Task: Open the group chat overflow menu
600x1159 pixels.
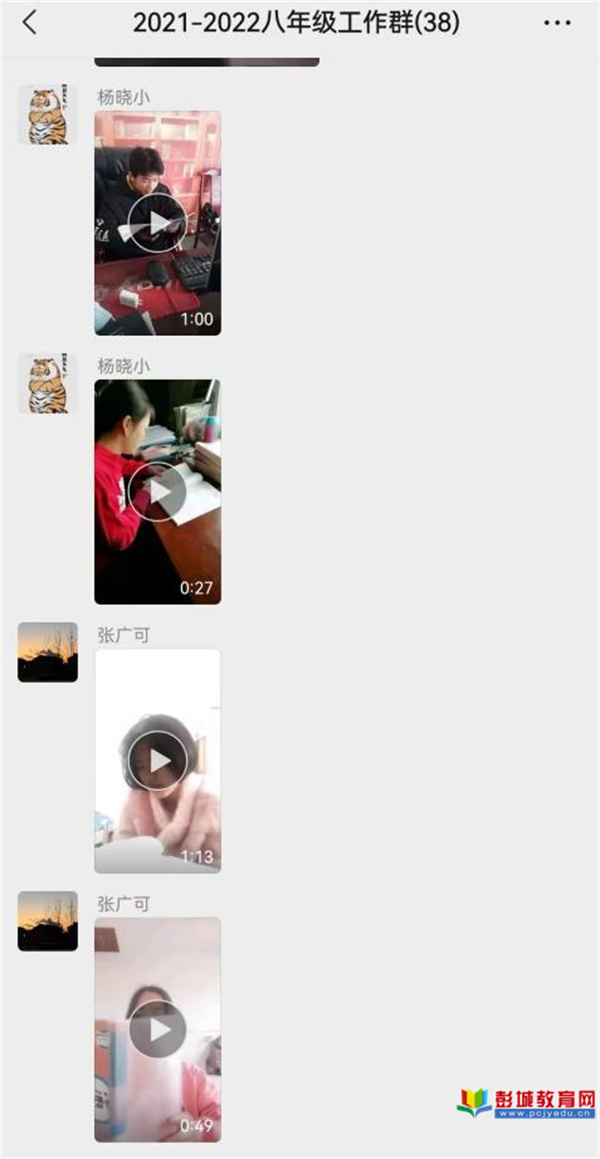Action: tap(557, 22)
